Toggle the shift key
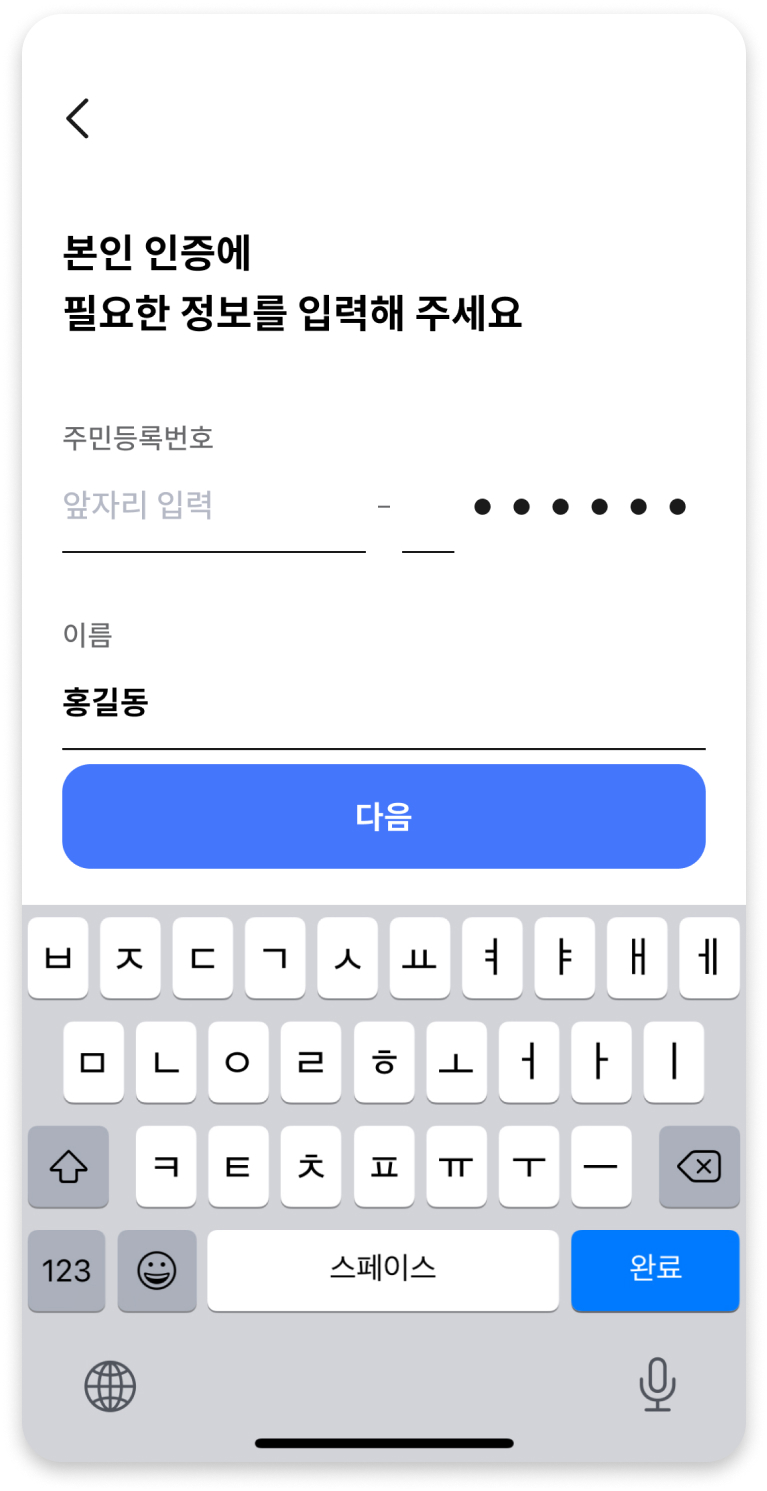 click(x=68, y=1166)
